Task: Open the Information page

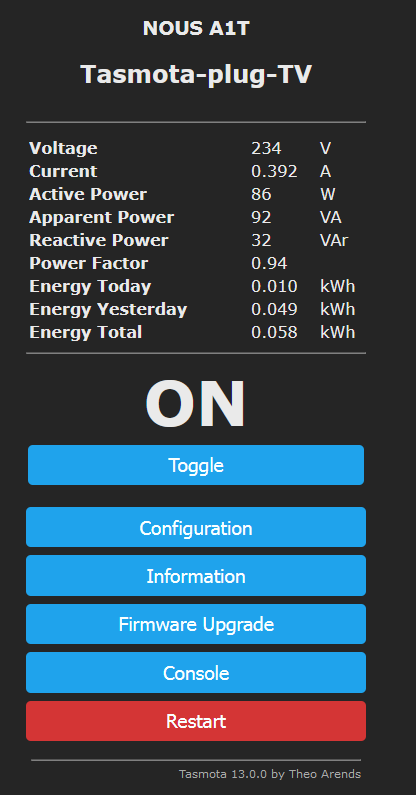Action: (196, 575)
